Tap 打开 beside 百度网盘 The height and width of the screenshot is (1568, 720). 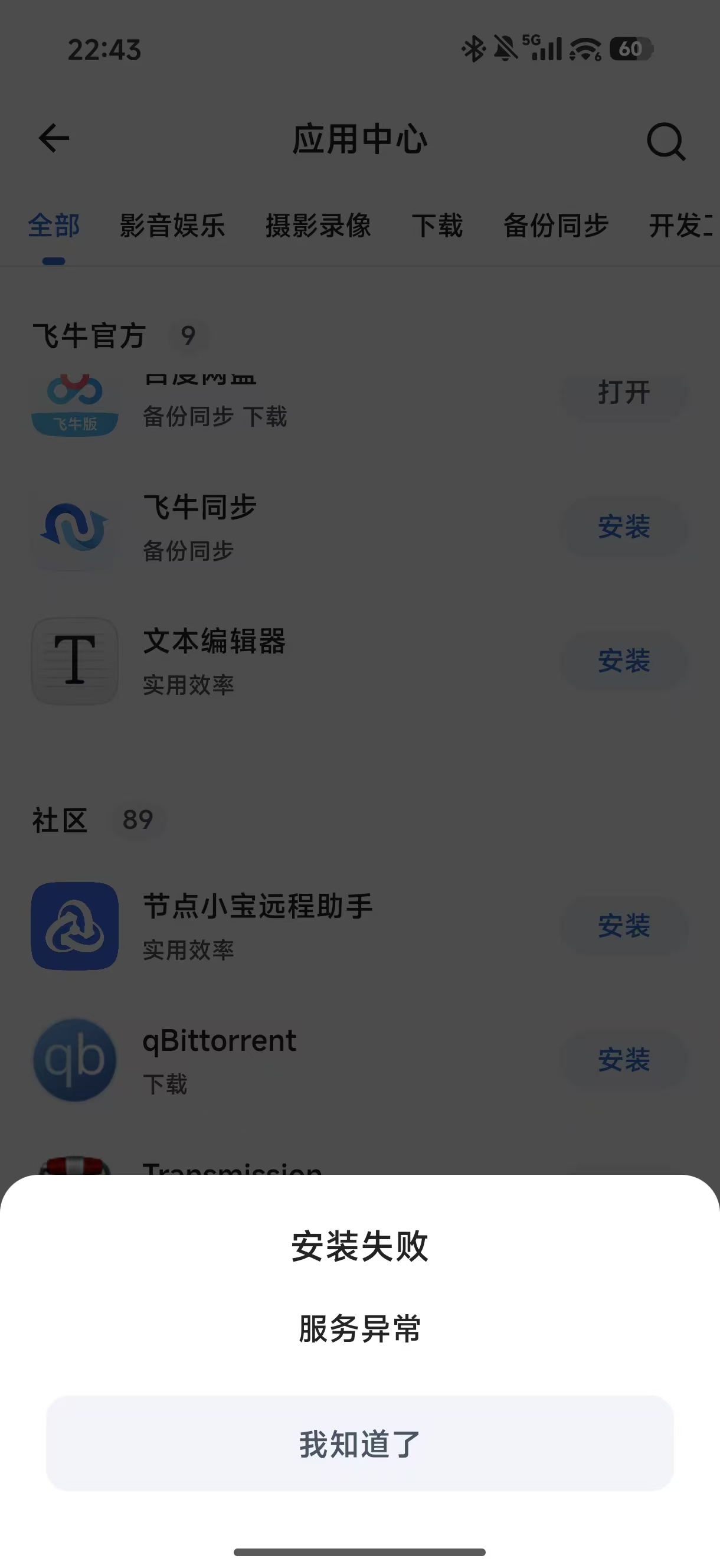tap(622, 394)
